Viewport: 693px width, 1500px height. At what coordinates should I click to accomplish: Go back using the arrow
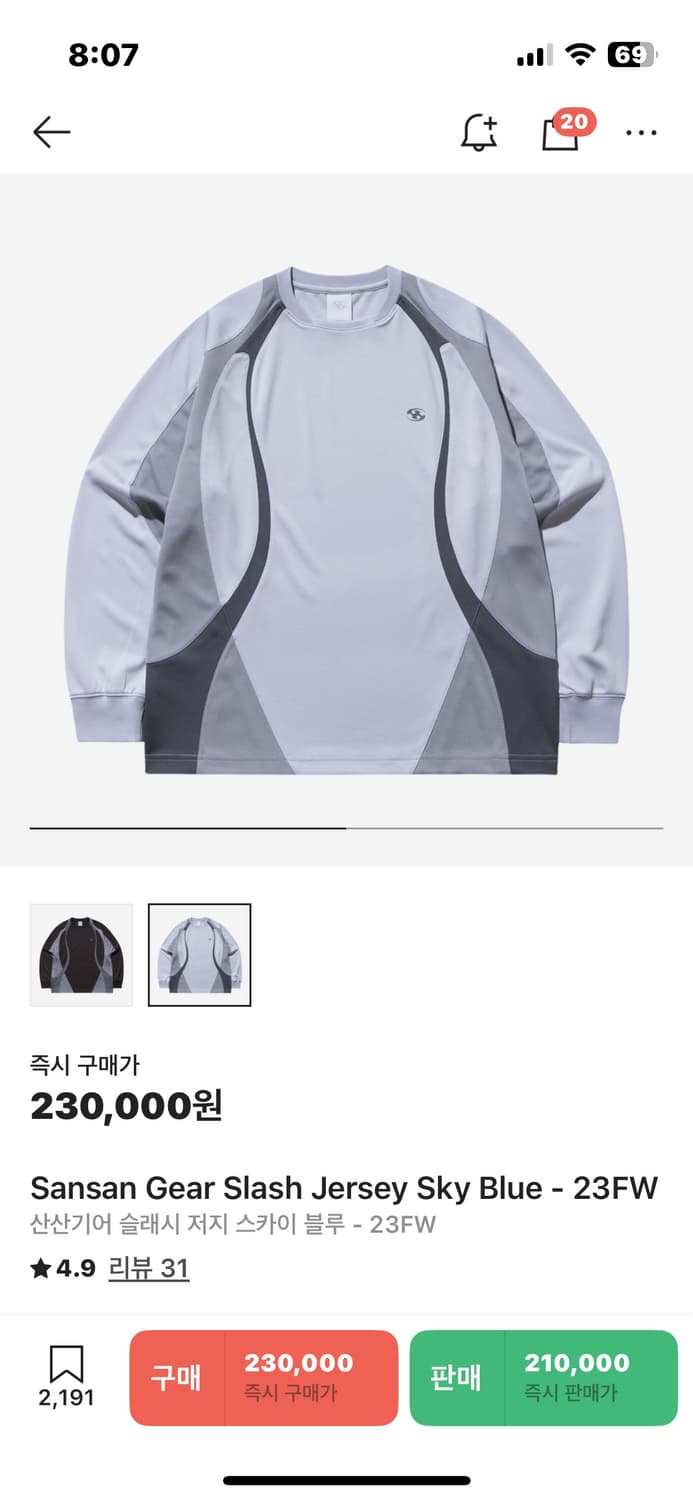click(51, 132)
